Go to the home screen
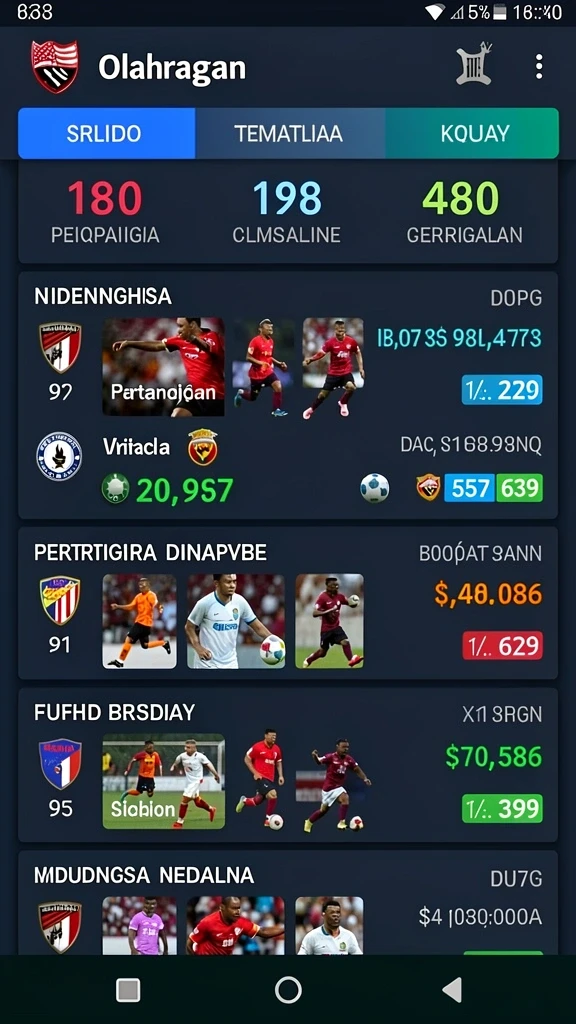 288,990
